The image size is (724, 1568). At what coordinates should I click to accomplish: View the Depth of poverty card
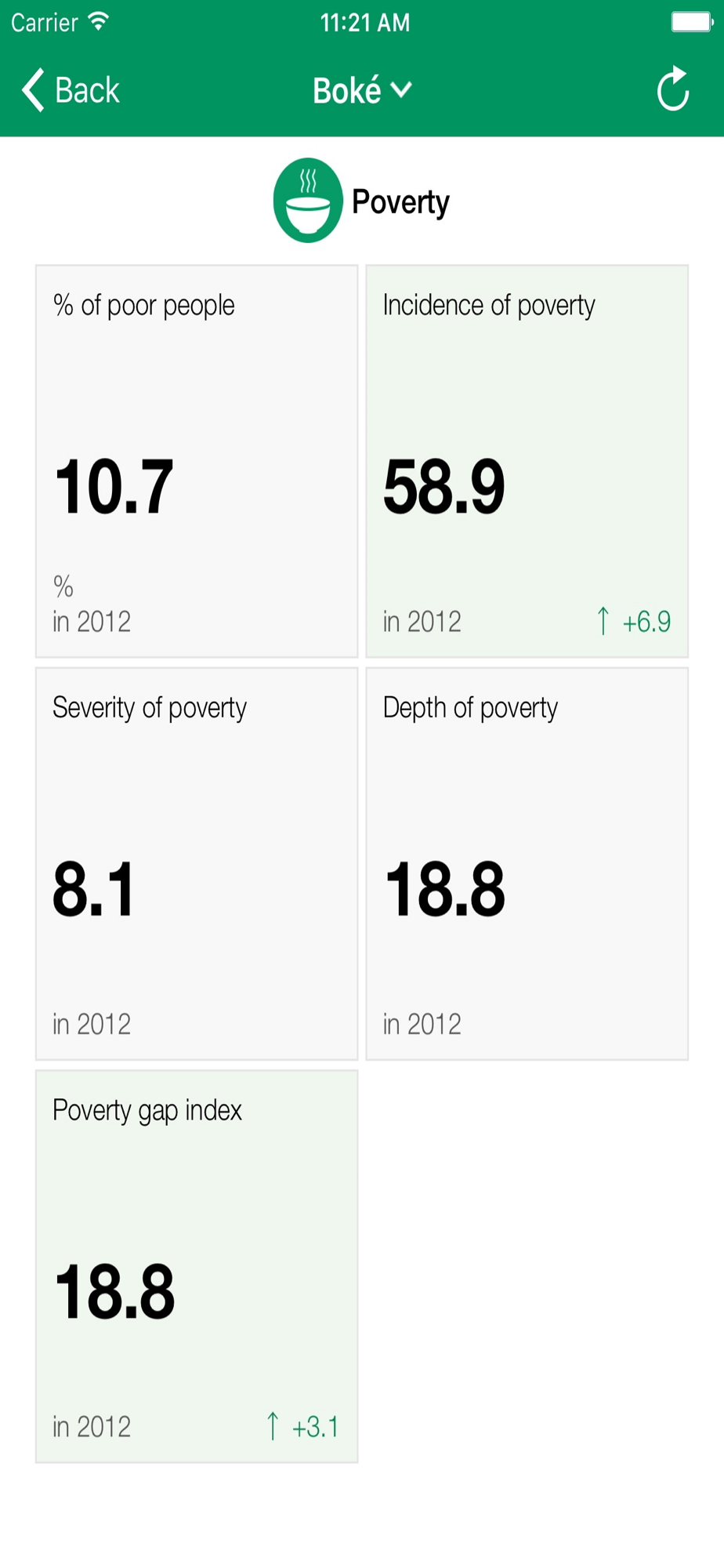click(527, 864)
